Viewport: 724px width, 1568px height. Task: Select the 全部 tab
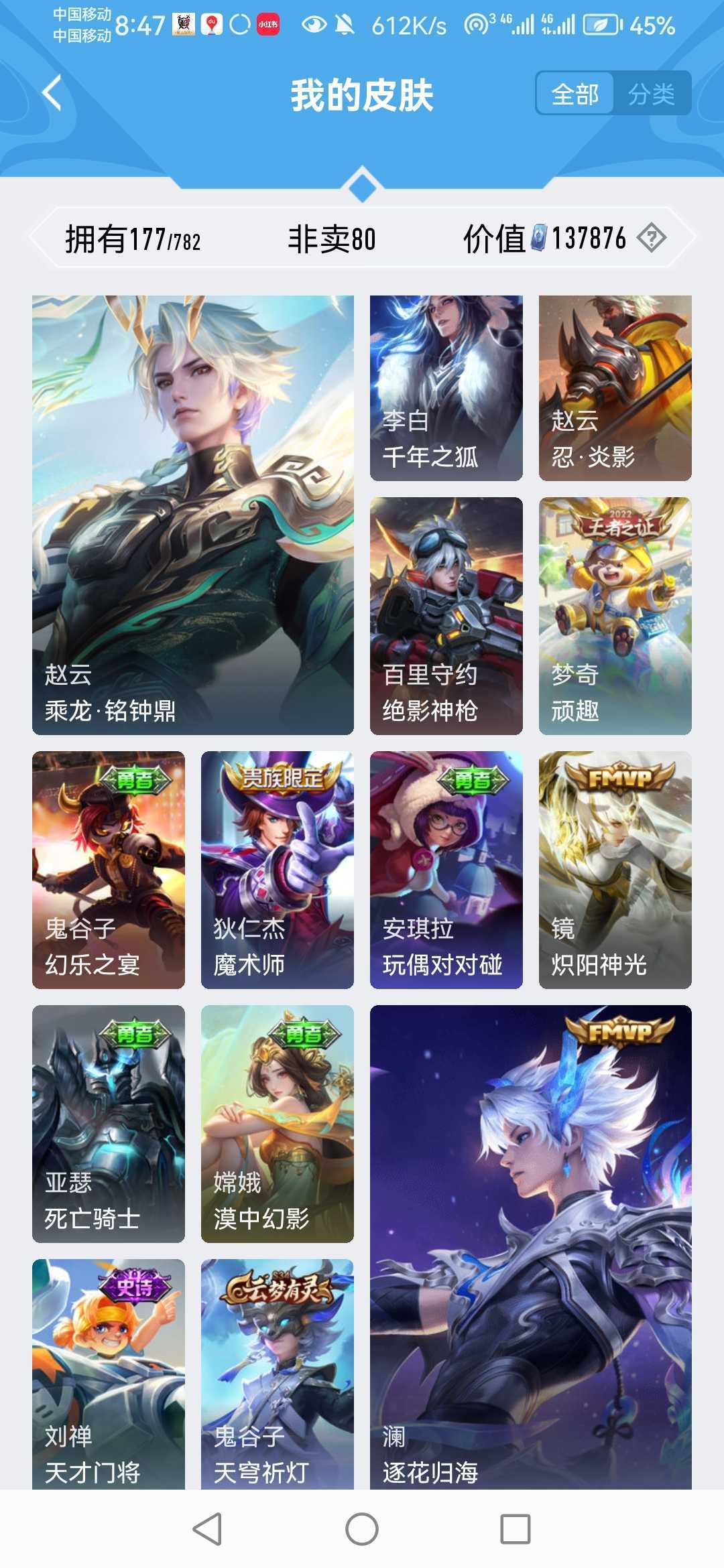(x=575, y=94)
